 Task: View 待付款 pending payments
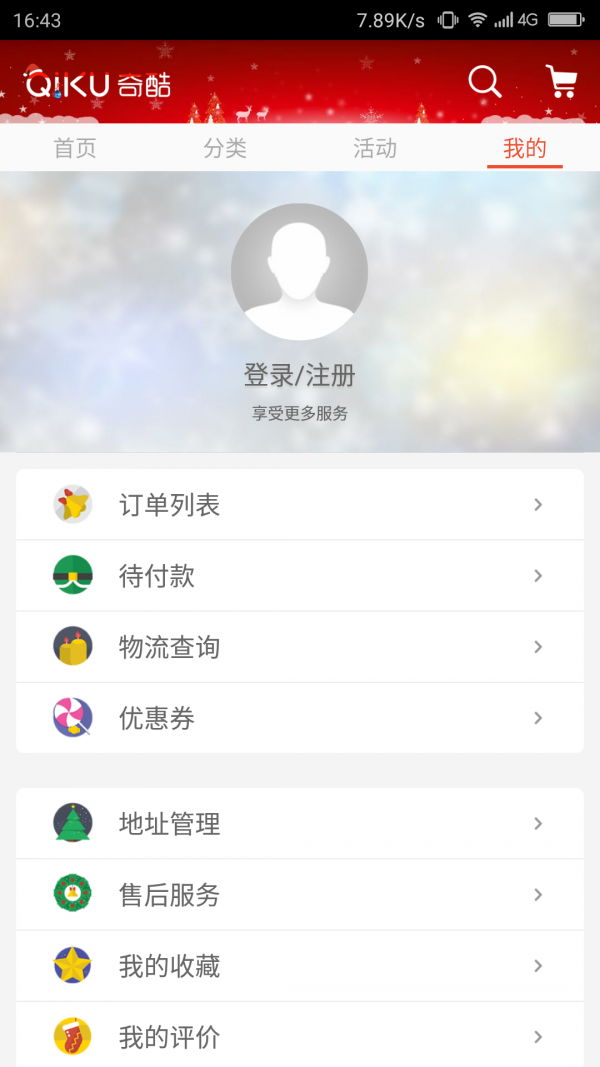point(300,576)
